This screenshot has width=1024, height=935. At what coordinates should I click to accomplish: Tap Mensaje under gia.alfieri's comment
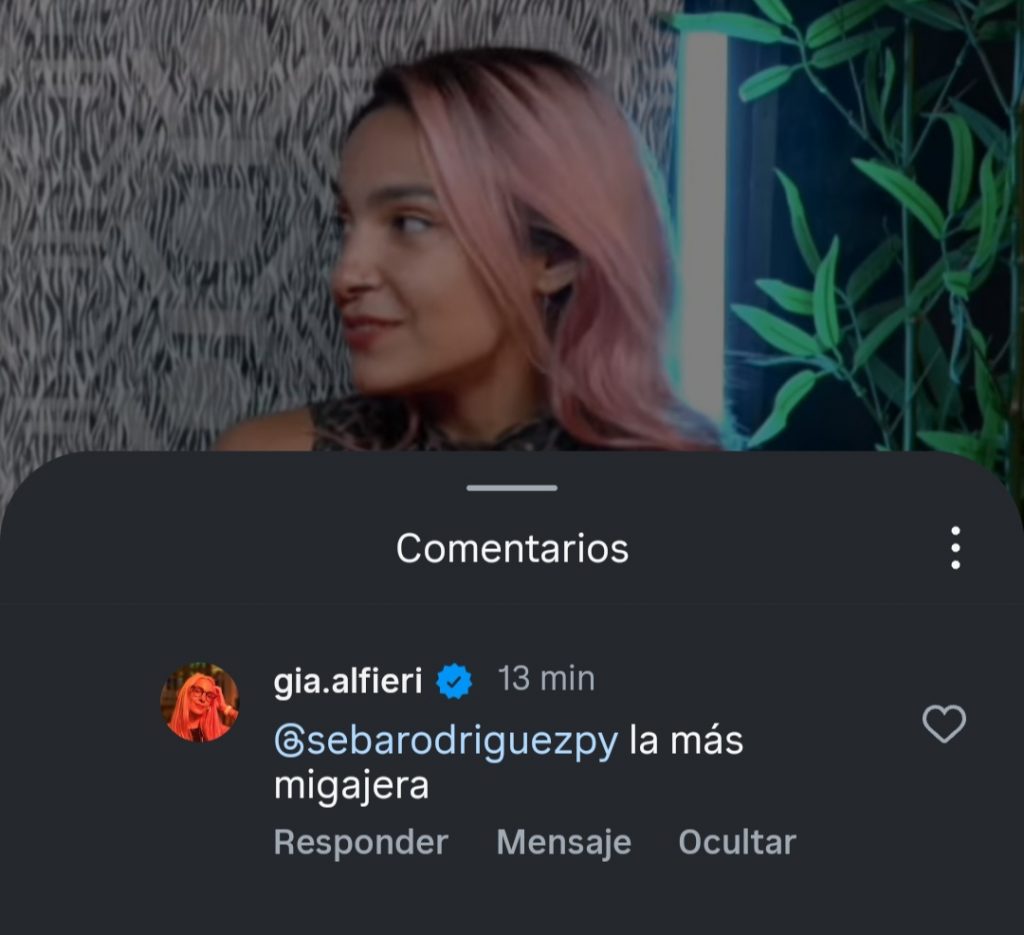point(563,842)
